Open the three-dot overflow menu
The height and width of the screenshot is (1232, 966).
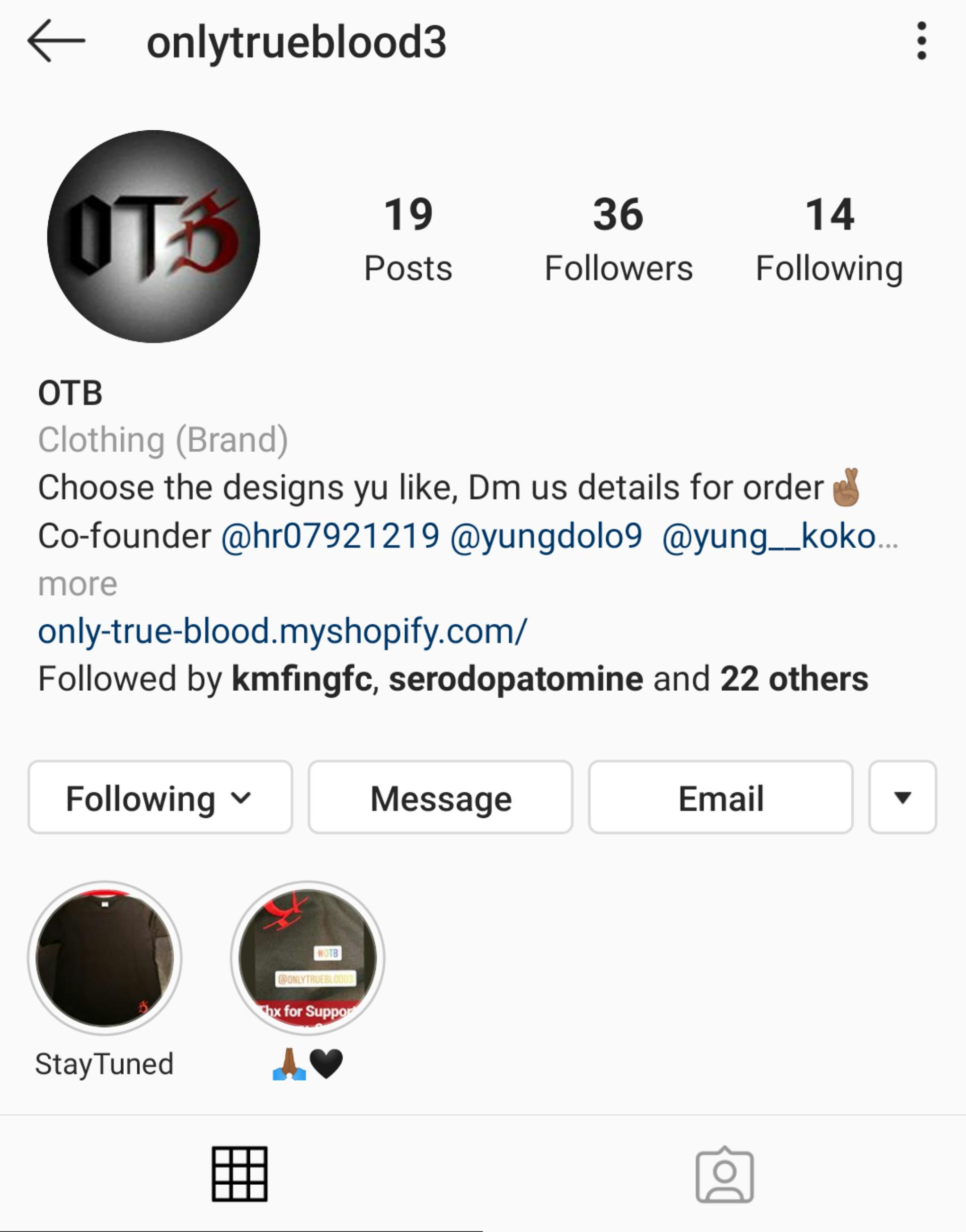[921, 41]
